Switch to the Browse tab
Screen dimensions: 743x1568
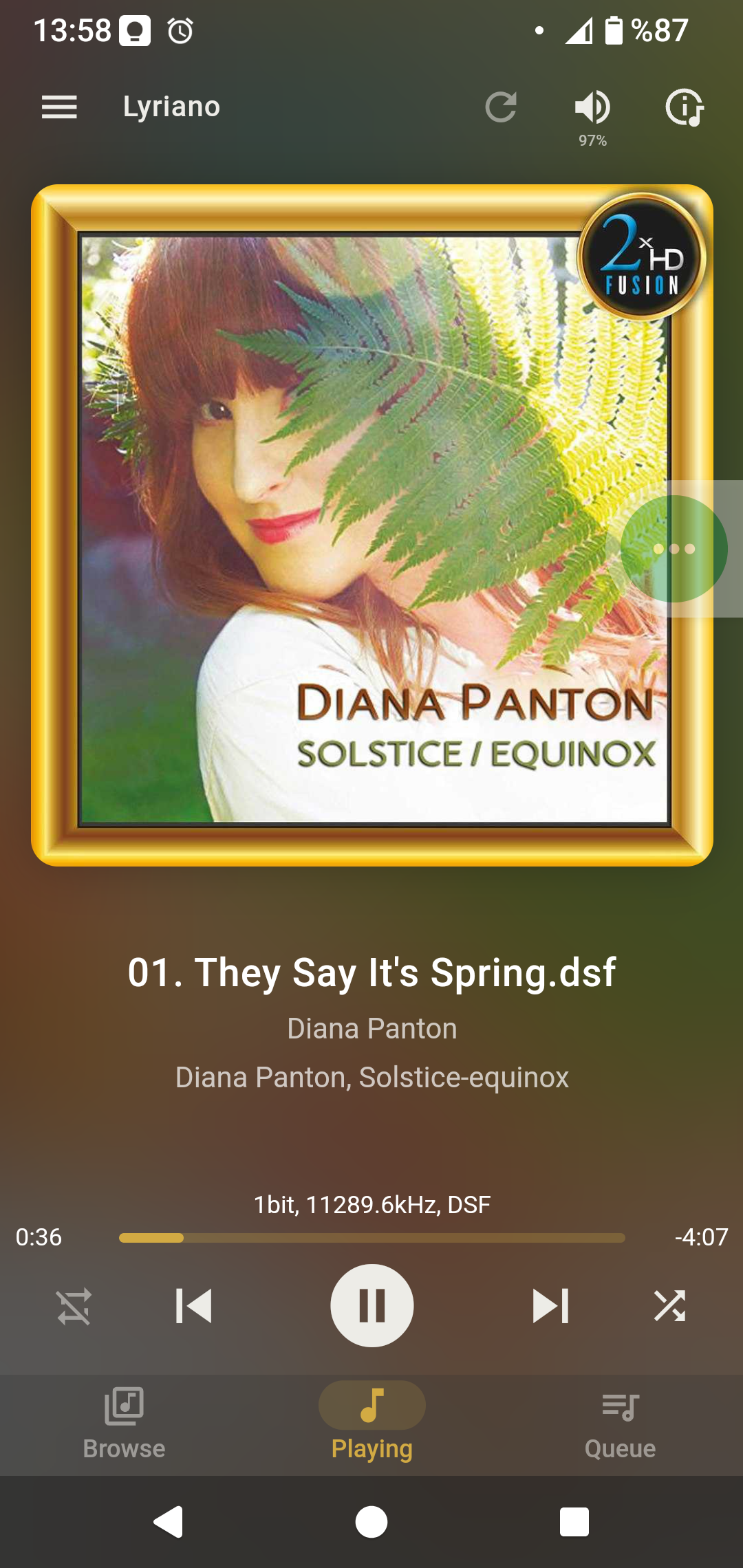pyautogui.click(x=125, y=1424)
